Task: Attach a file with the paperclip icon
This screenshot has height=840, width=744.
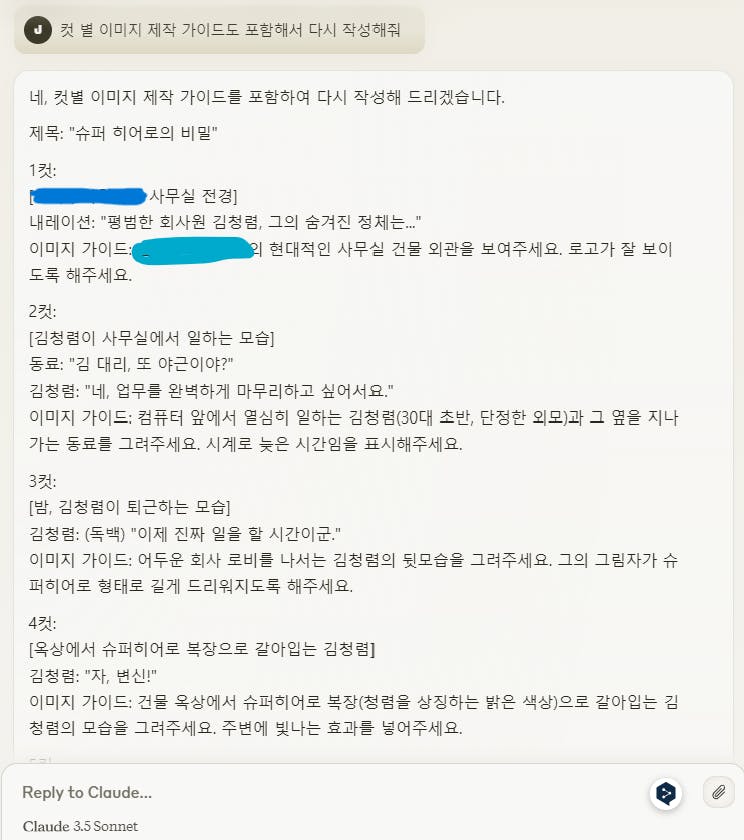Action: (718, 793)
